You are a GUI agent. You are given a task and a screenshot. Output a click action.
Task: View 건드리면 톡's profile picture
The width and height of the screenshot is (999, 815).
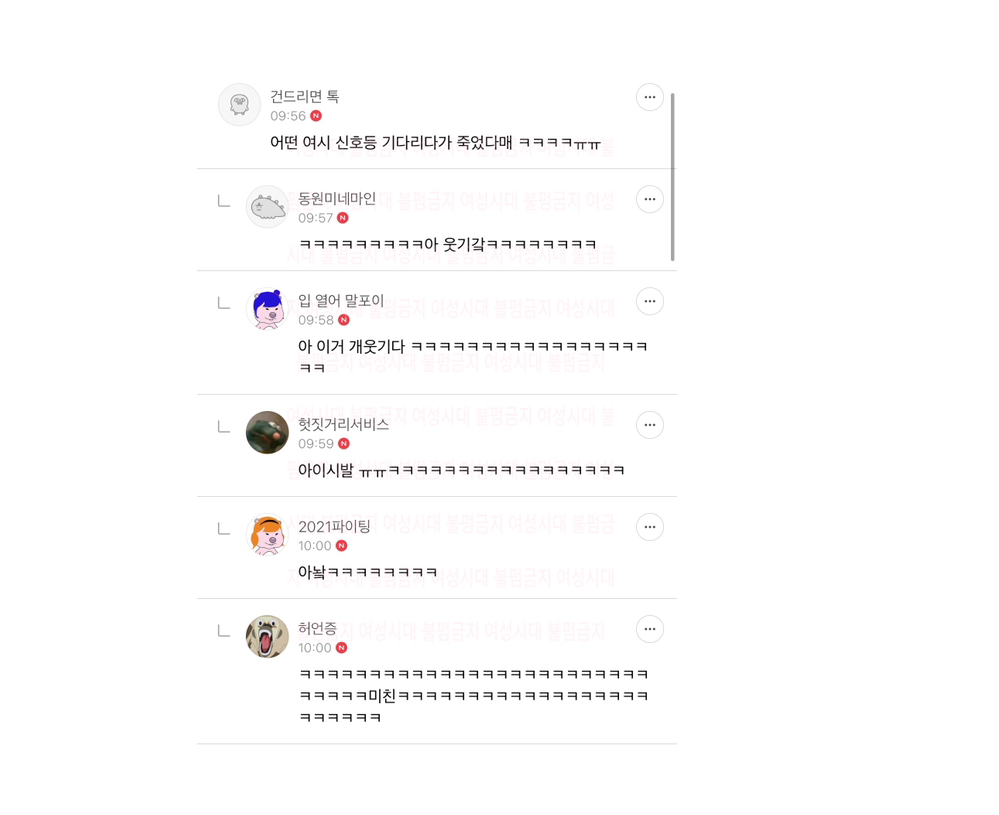click(x=240, y=105)
